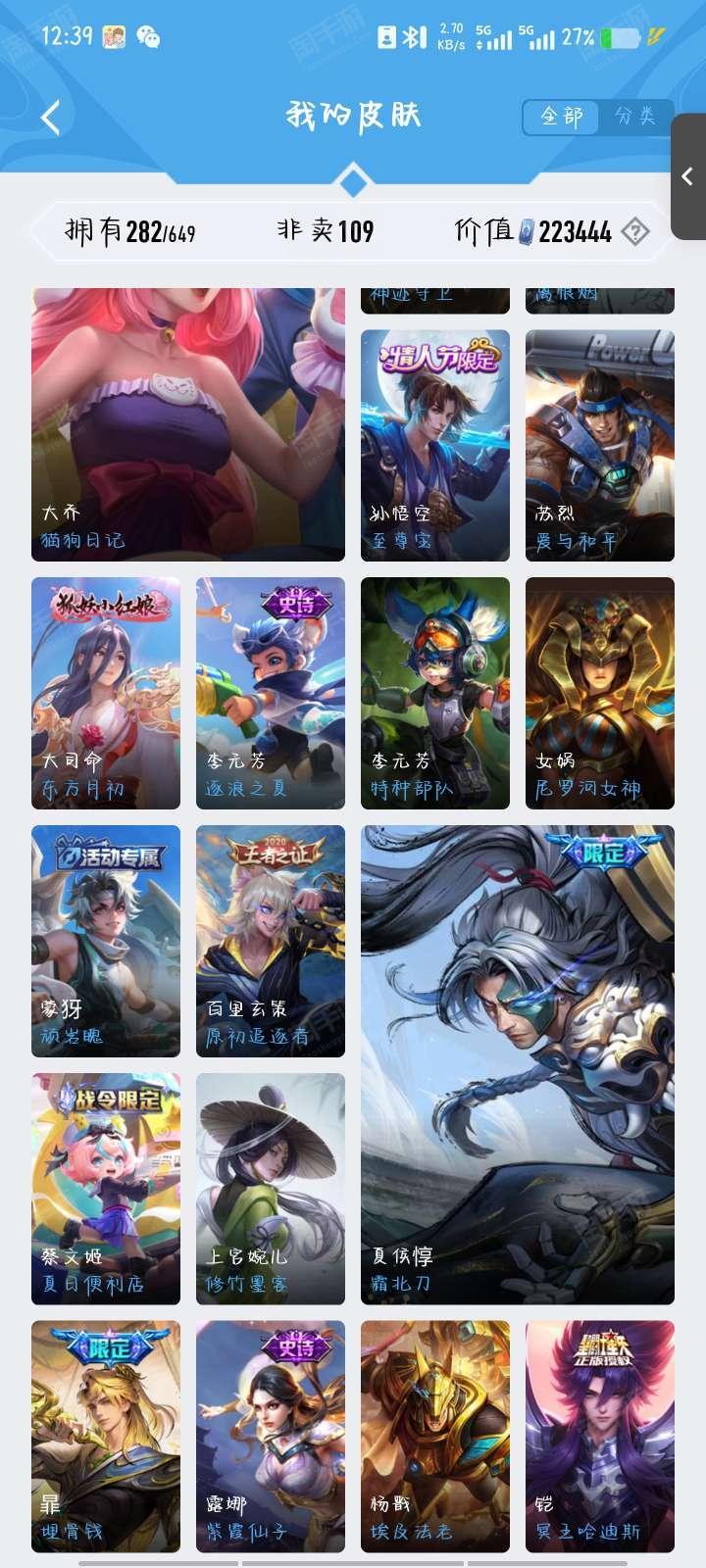The width and height of the screenshot is (706, 1568).
Task: Switch to the 分类 tab
Action: pyautogui.click(x=635, y=117)
